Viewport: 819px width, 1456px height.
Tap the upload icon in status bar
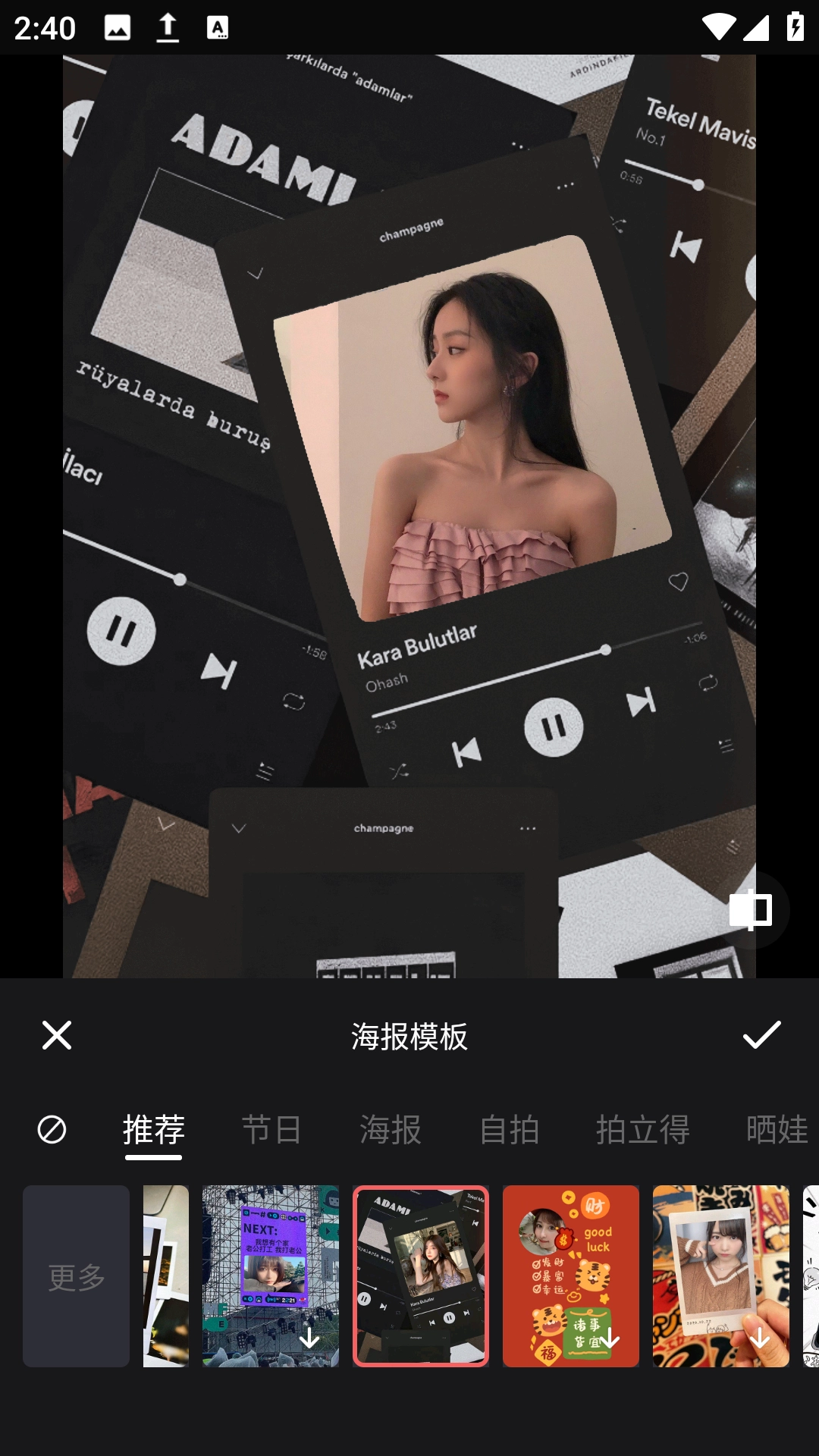click(x=167, y=27)
